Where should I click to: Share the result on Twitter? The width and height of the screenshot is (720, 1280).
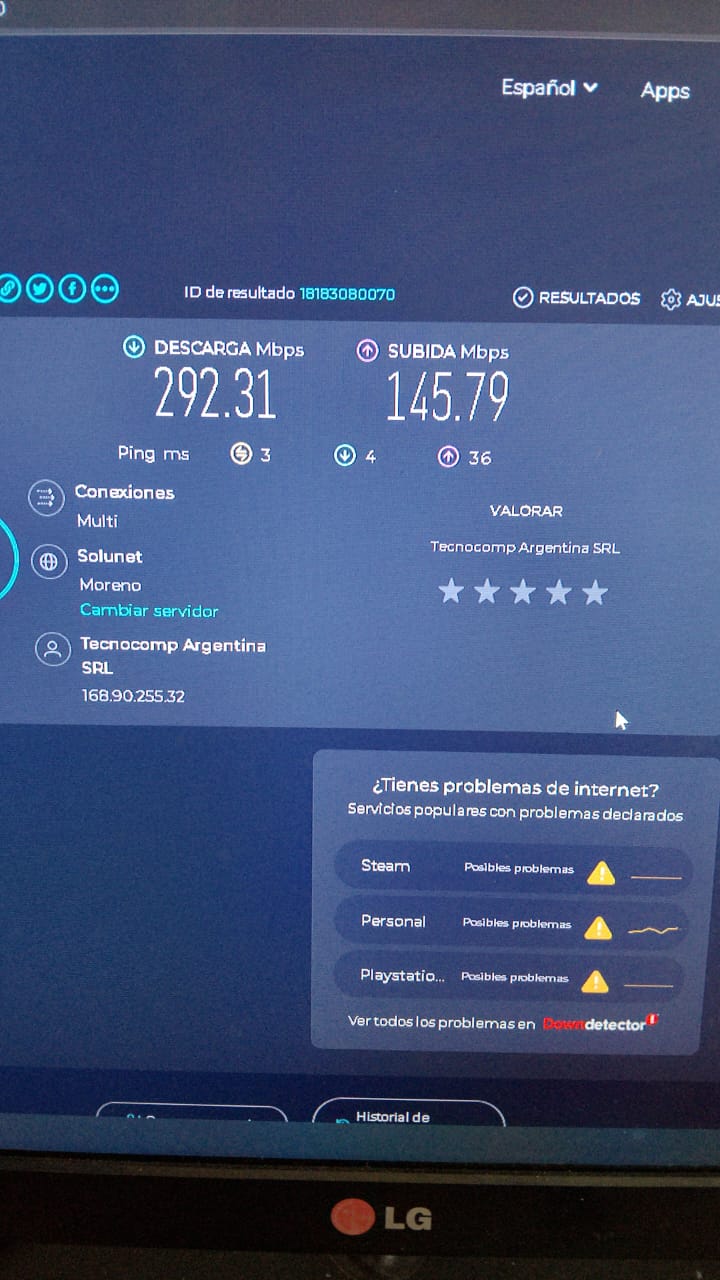click(x=39, y=289)
